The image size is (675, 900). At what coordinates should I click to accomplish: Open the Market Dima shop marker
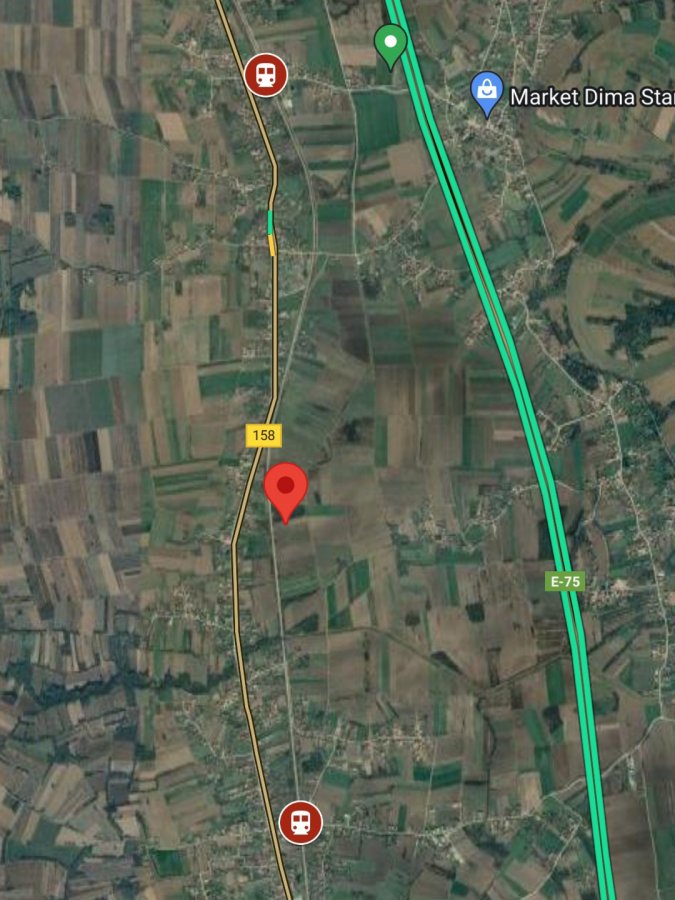tap(487, 93)
